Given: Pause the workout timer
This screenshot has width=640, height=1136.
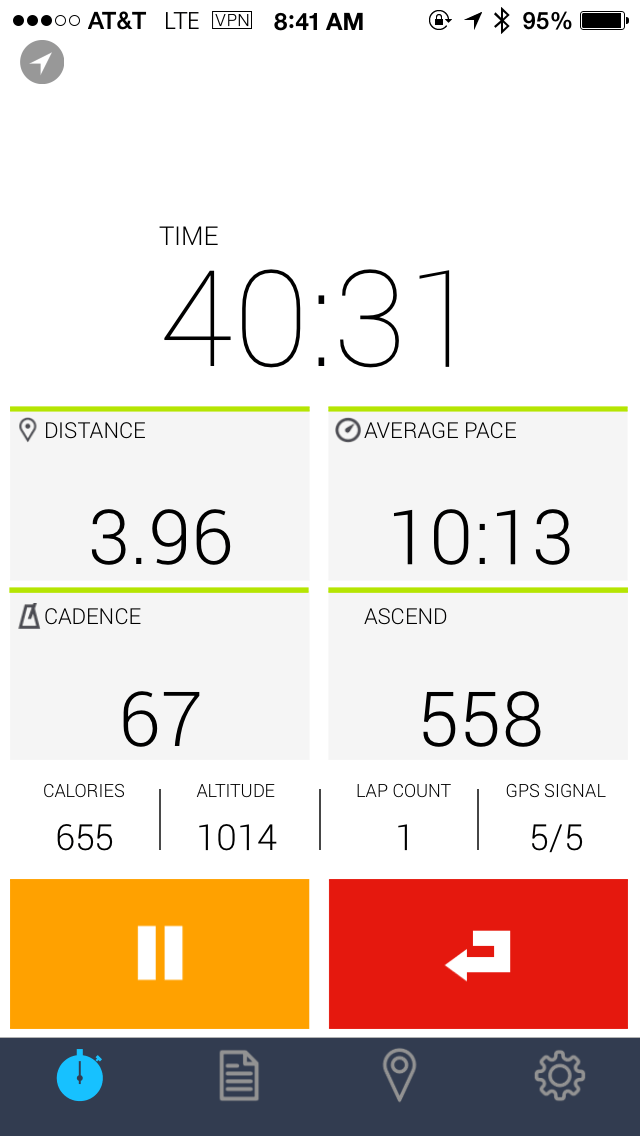Looking at the screenshot, I should click(160, 953).
